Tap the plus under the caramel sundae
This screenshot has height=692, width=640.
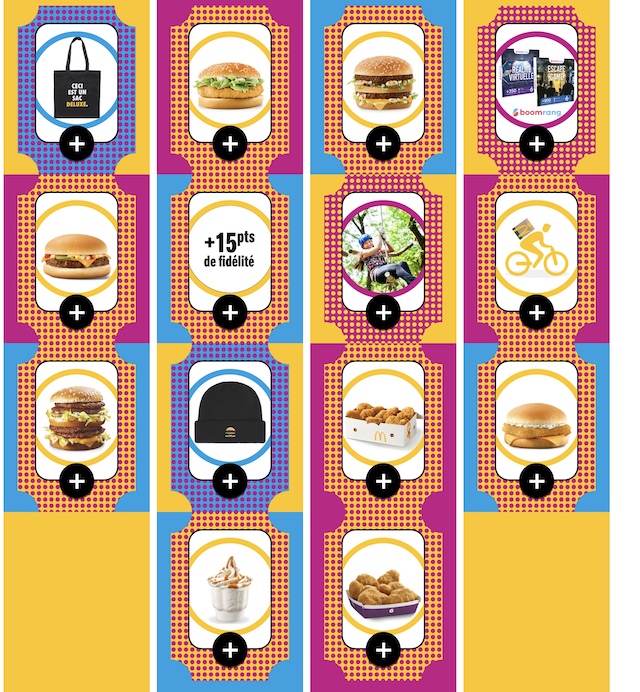tap(231, 650)
